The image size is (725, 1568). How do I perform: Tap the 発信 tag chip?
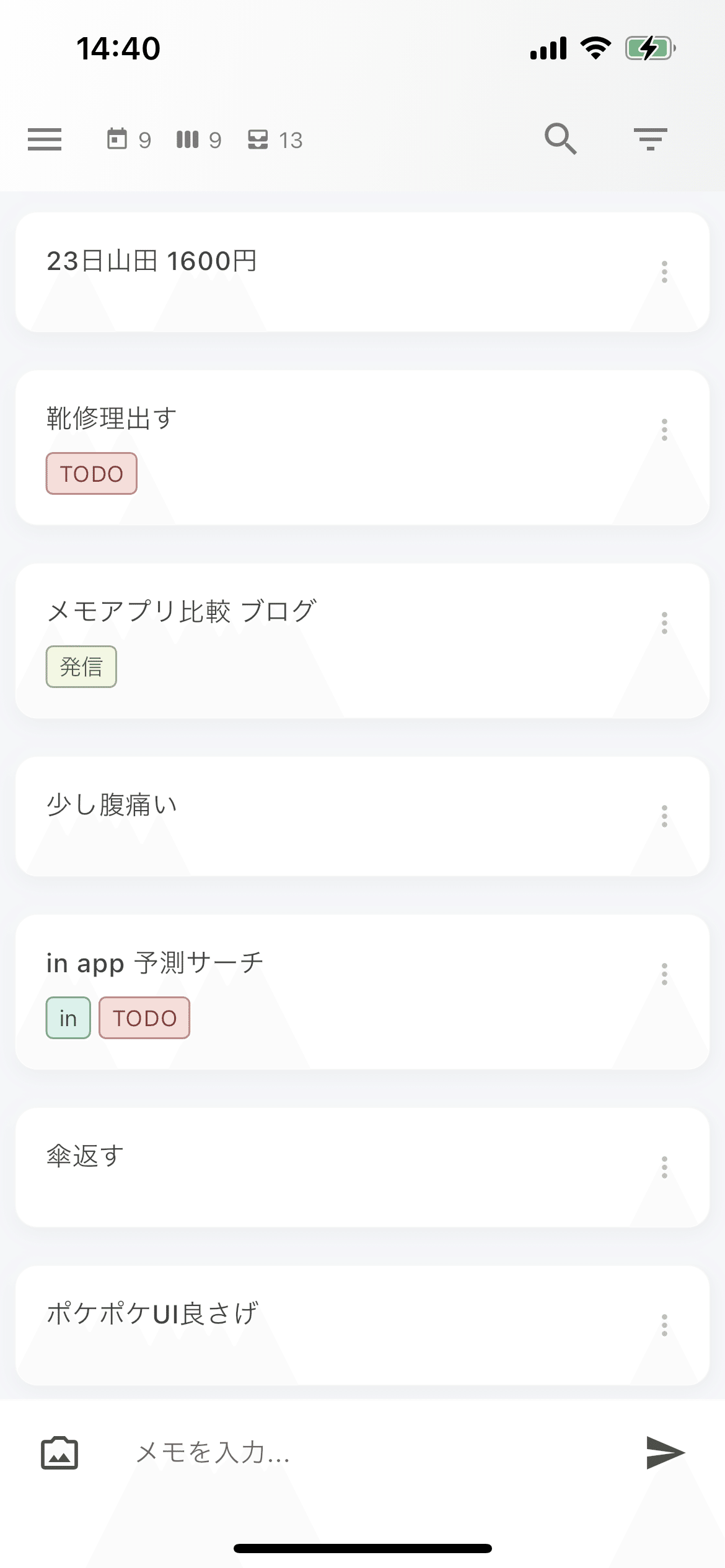[81, 667]
